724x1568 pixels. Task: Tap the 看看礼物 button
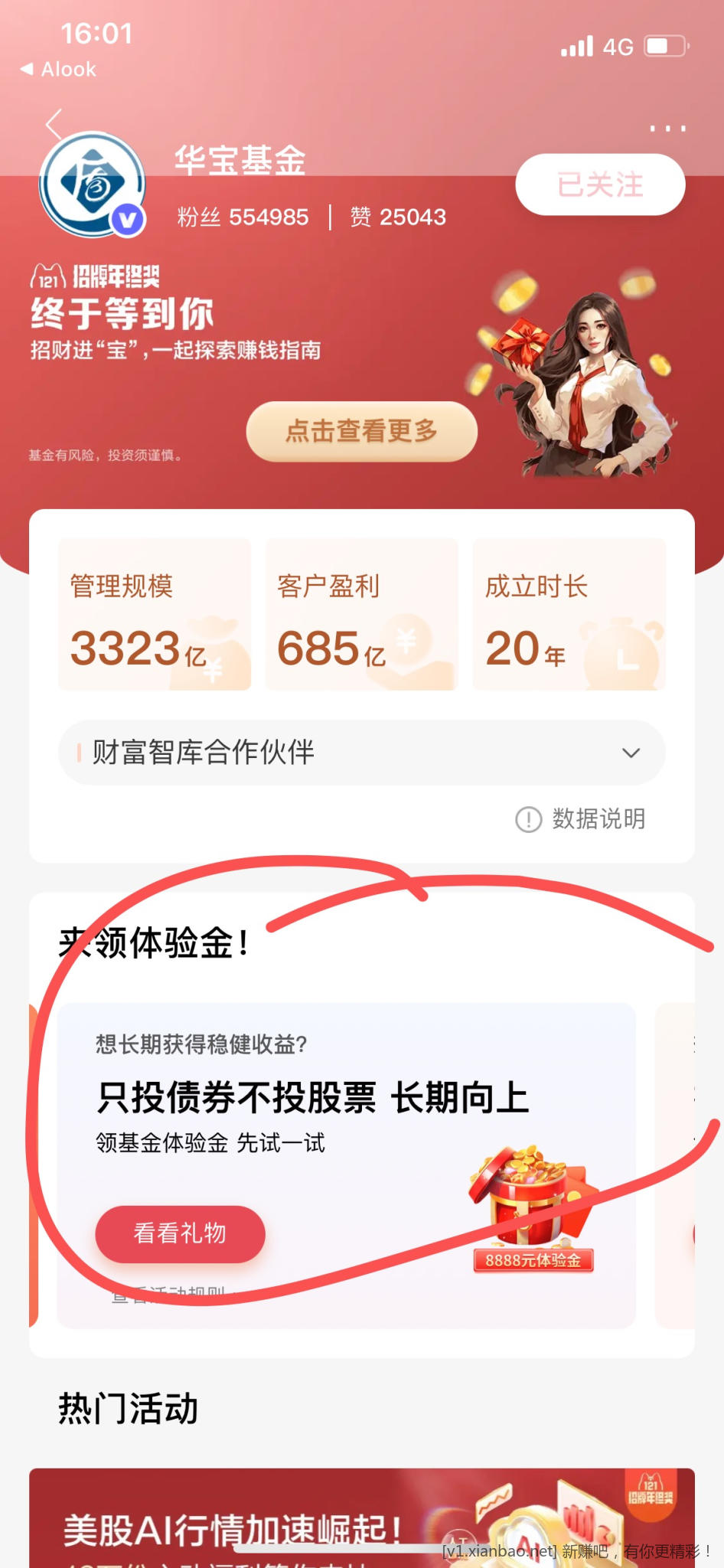pyautogui.click(x=180, y=1233)
